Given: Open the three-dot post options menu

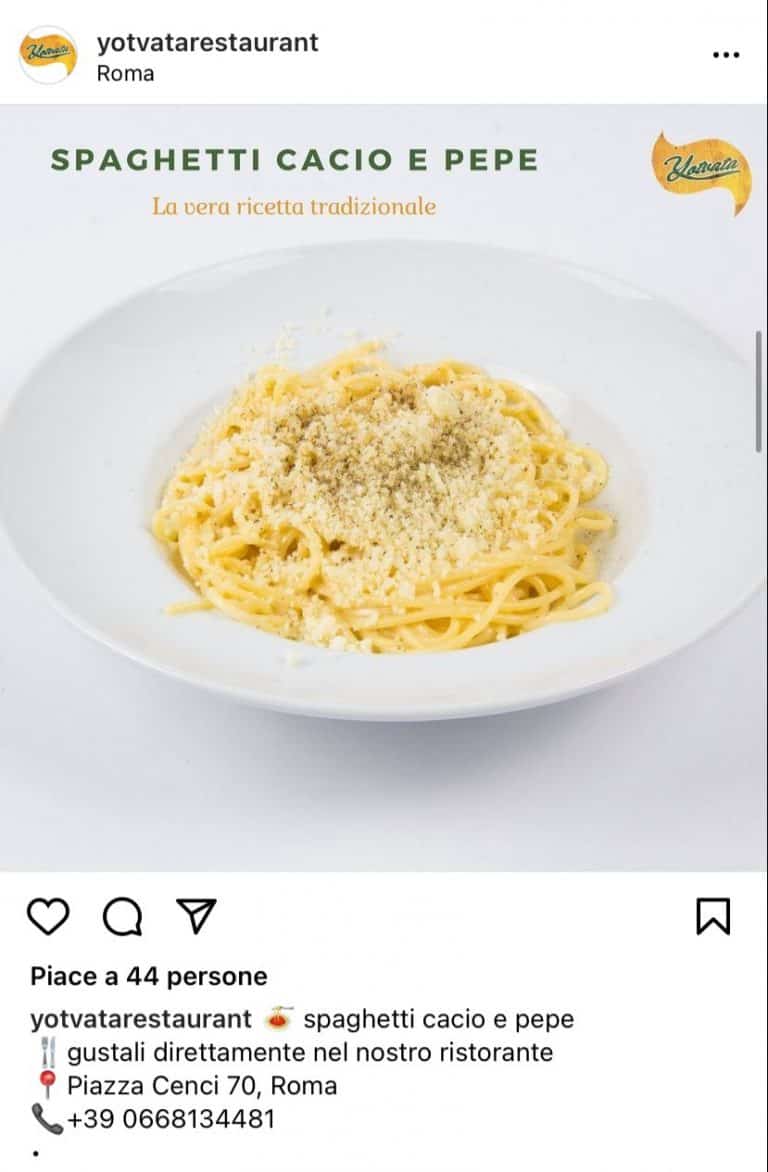Looking at the screenshot, I should point(725,54).
